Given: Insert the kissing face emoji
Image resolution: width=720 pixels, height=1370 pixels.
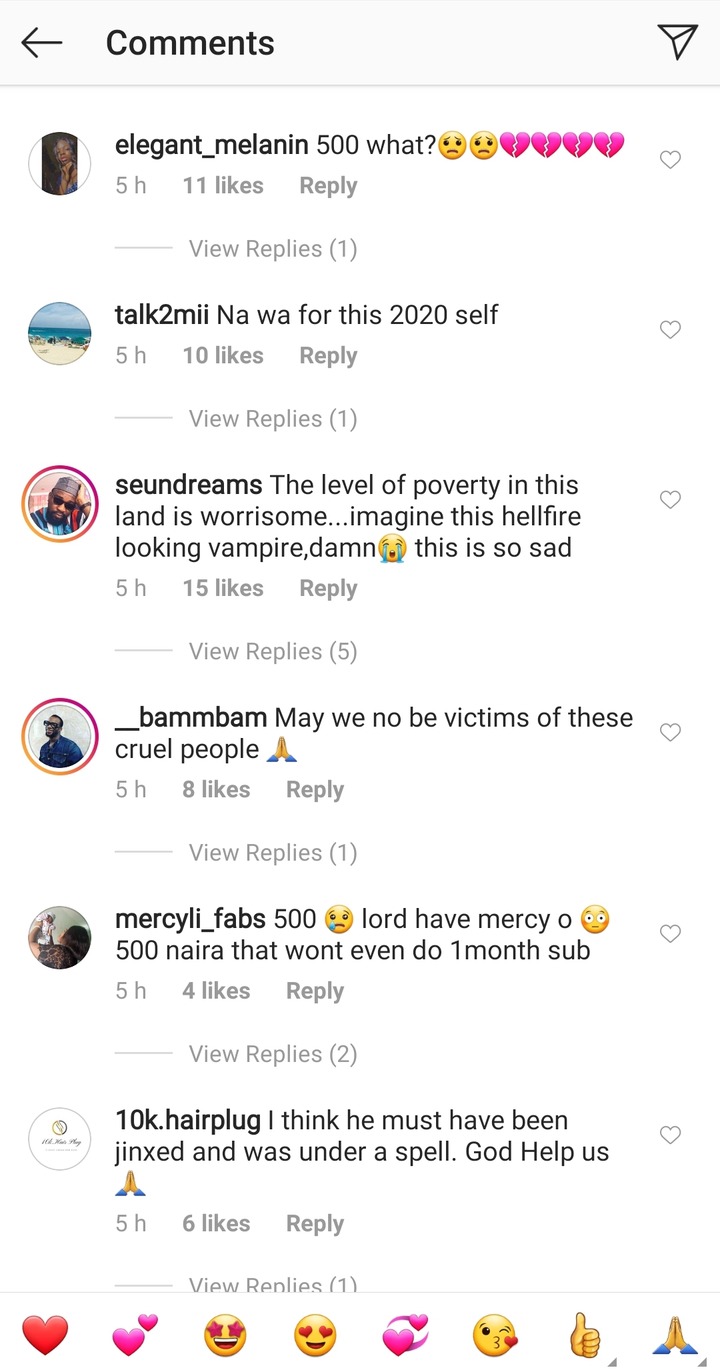Looking at the screenshot, I should pyautogui.click(x=496, y=1335).
